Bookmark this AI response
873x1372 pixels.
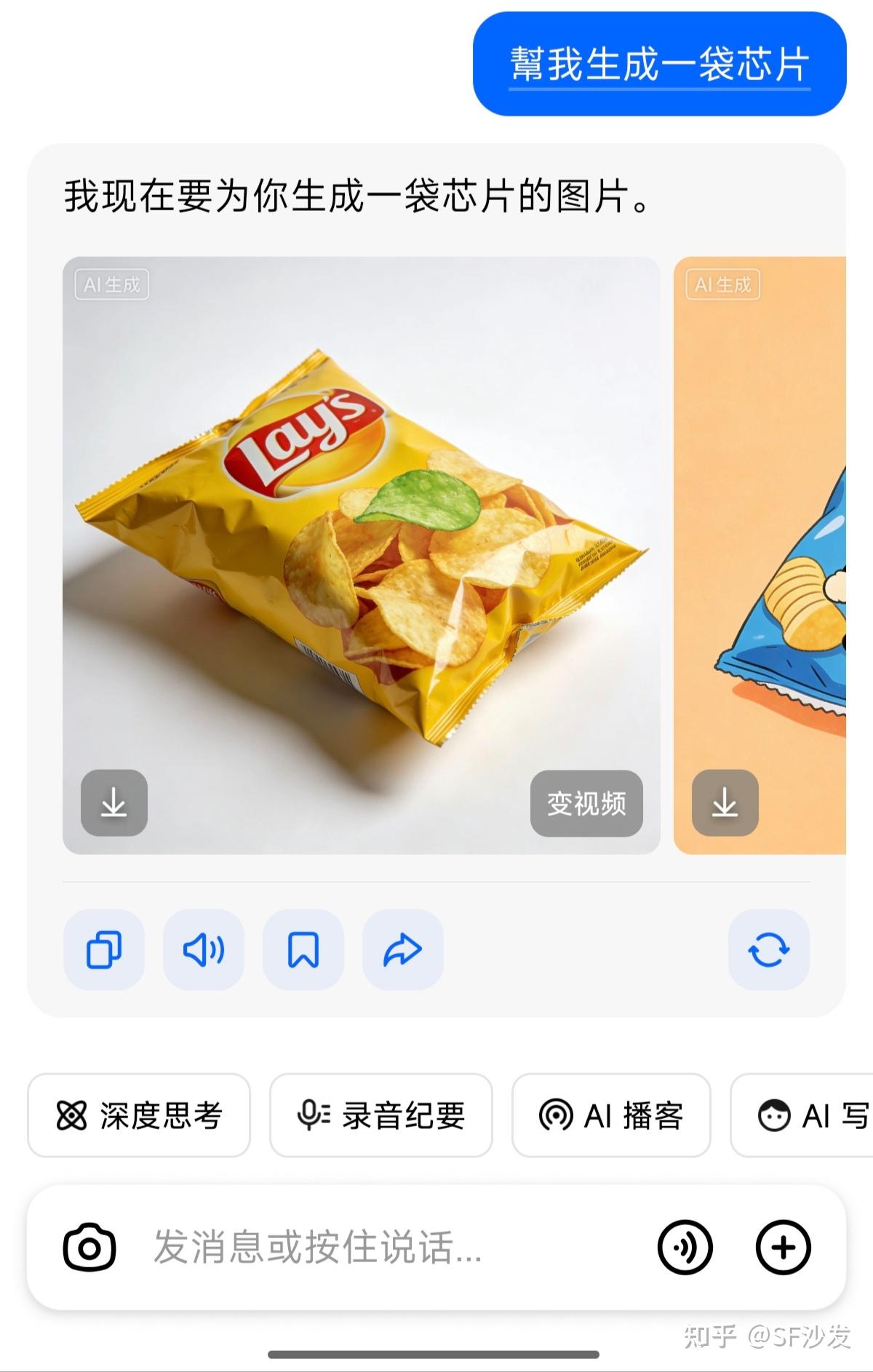click(x=303, y=949)
